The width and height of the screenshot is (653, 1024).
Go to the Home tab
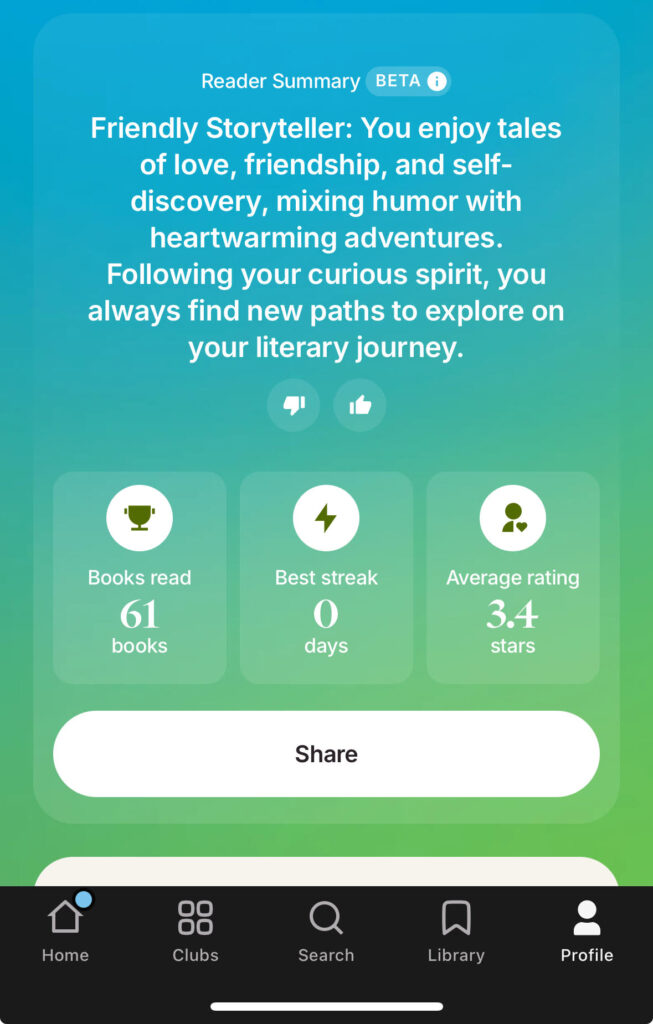[65, 930]
